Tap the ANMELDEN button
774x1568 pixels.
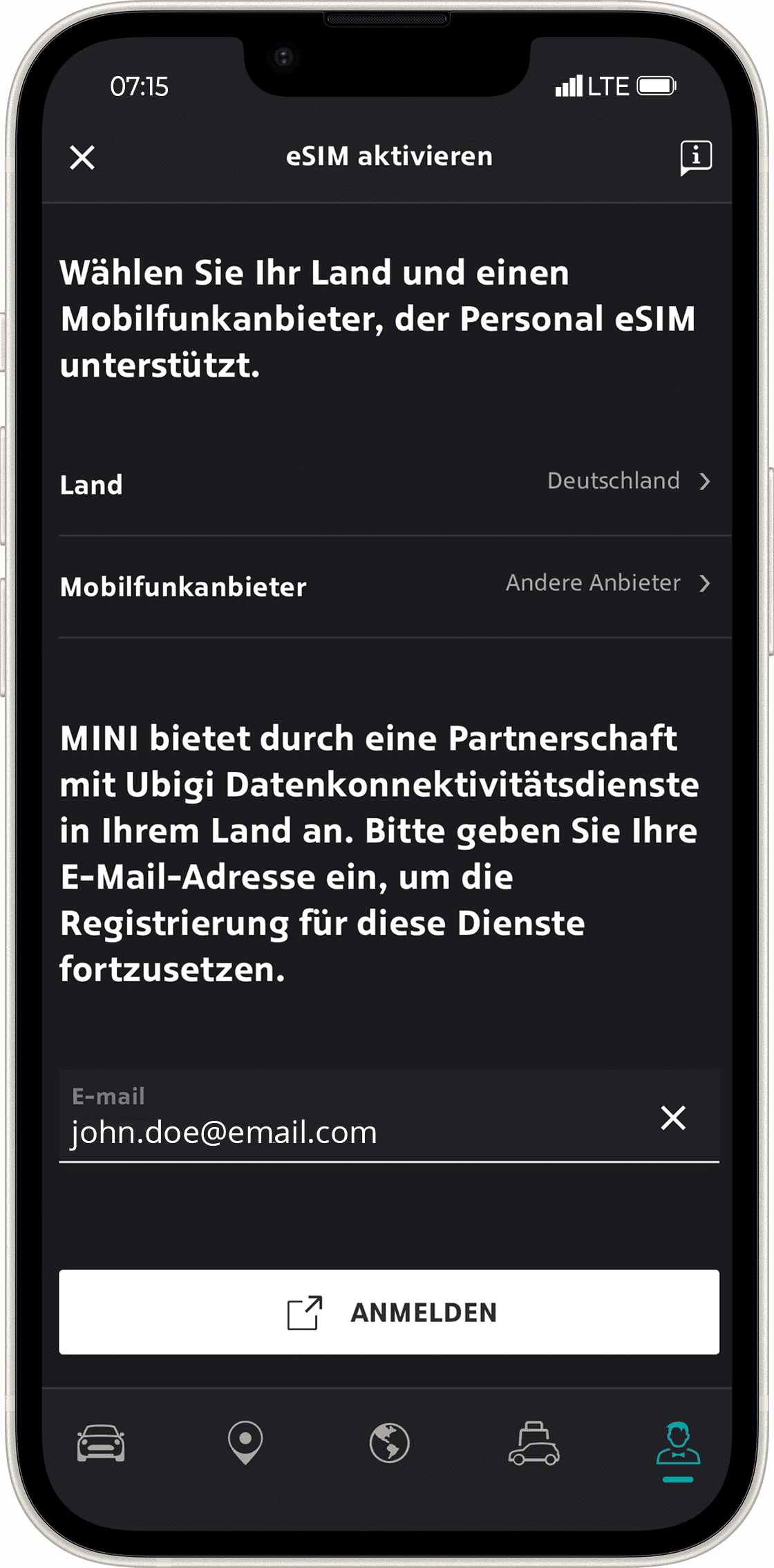pos(388,1312)
